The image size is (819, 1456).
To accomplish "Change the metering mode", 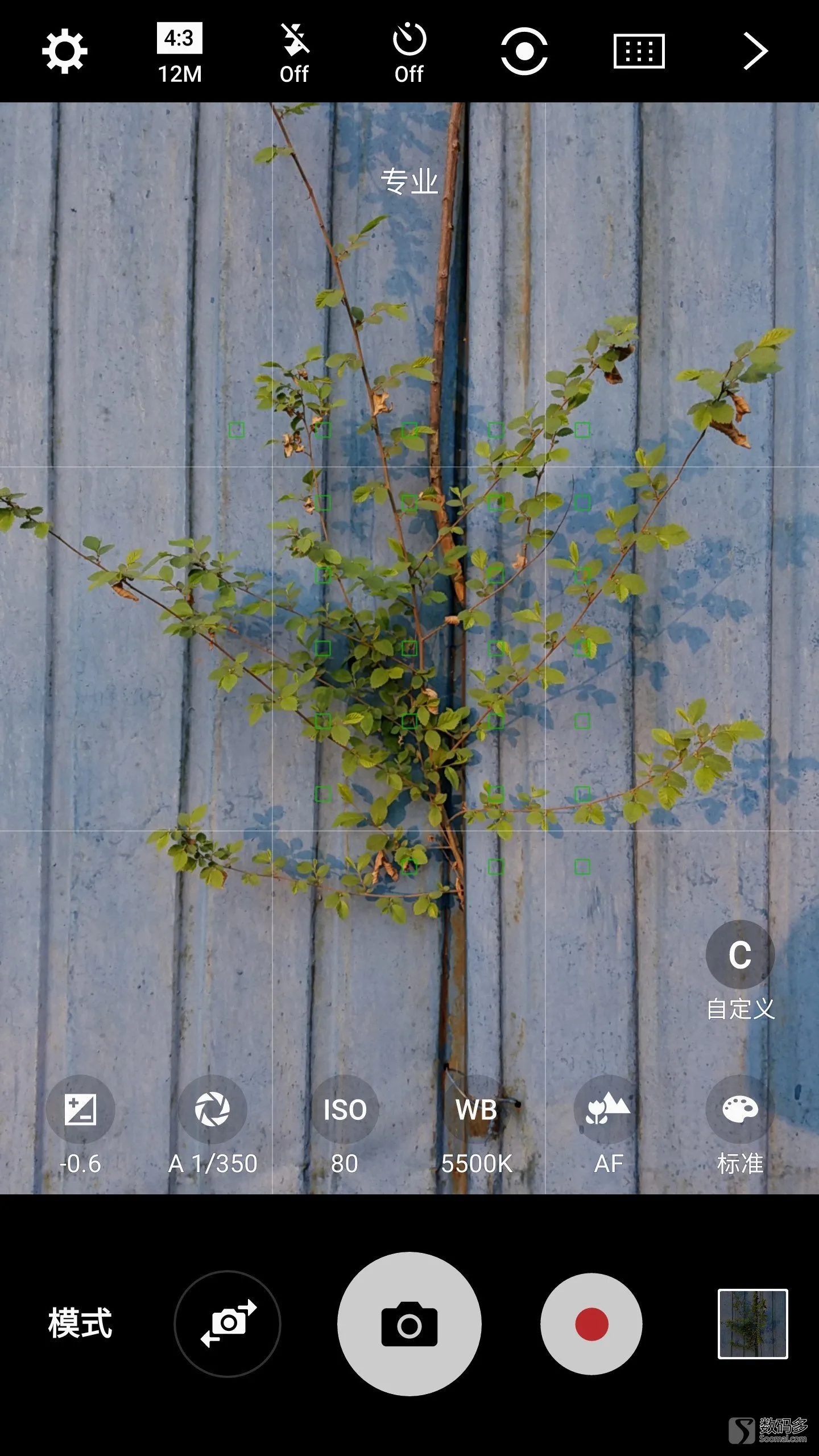I will pos(524,51).
